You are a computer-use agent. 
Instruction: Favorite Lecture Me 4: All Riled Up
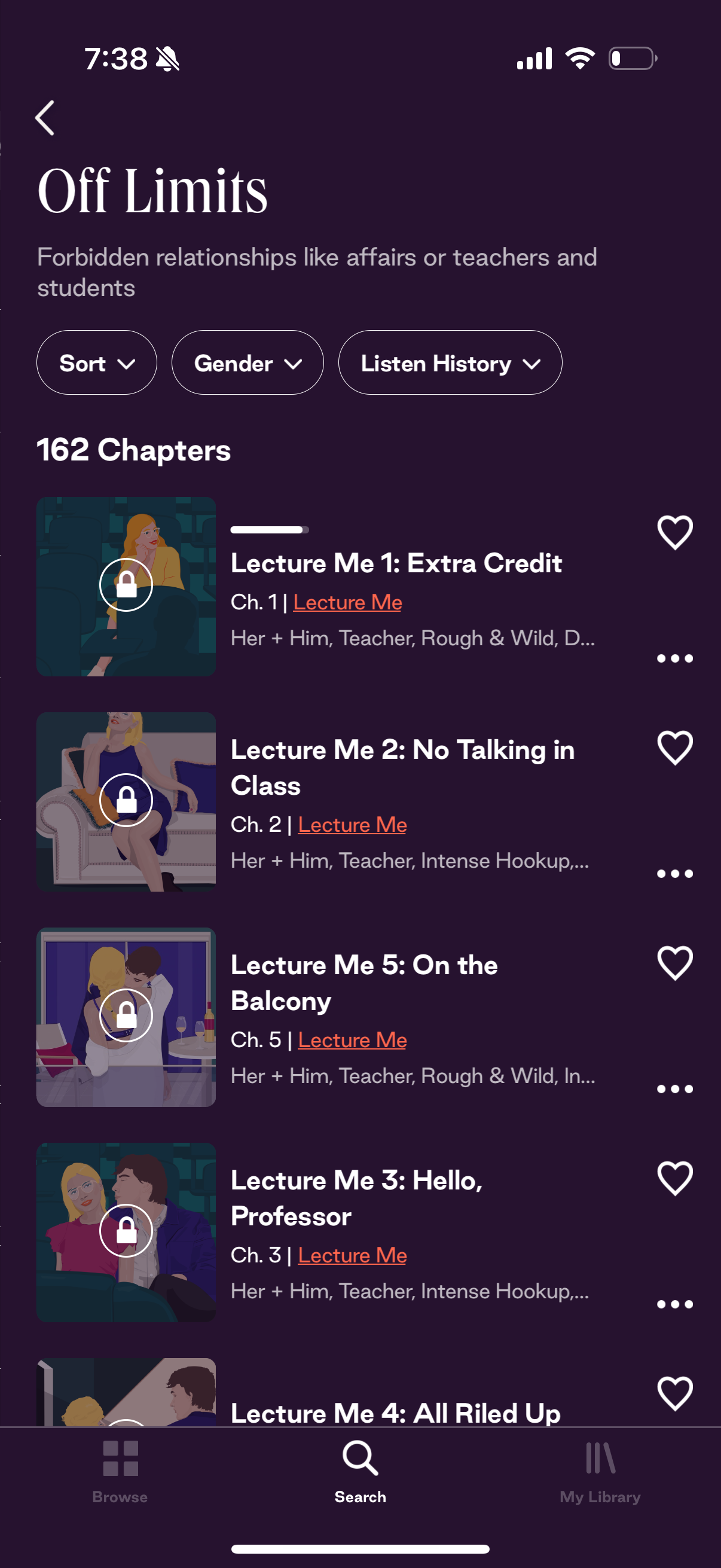pos(675,1393)
